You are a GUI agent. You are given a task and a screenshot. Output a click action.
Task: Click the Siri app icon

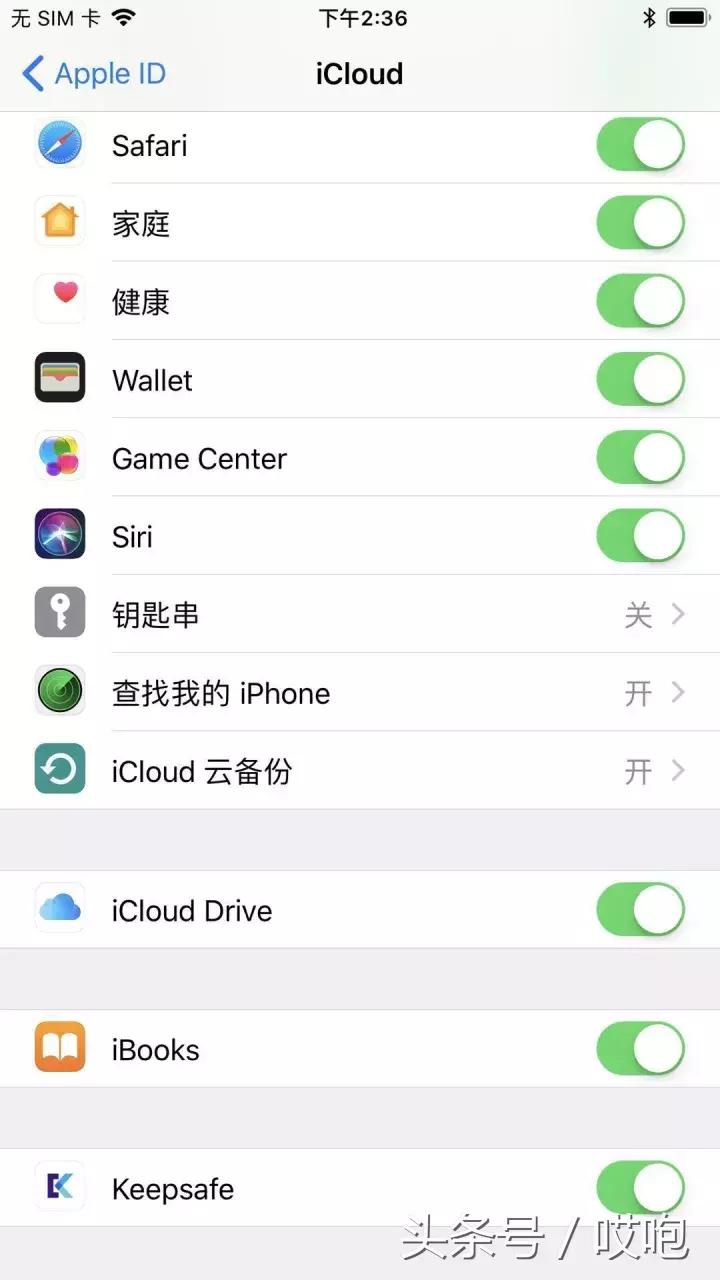(59, 535)
